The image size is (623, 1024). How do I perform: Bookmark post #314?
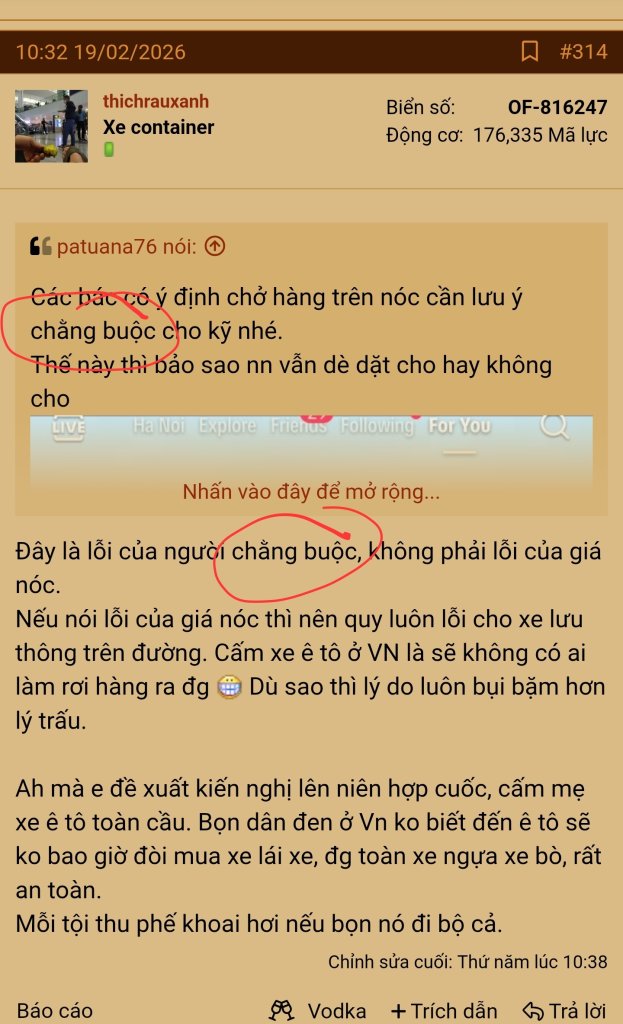tap(530, 52)
